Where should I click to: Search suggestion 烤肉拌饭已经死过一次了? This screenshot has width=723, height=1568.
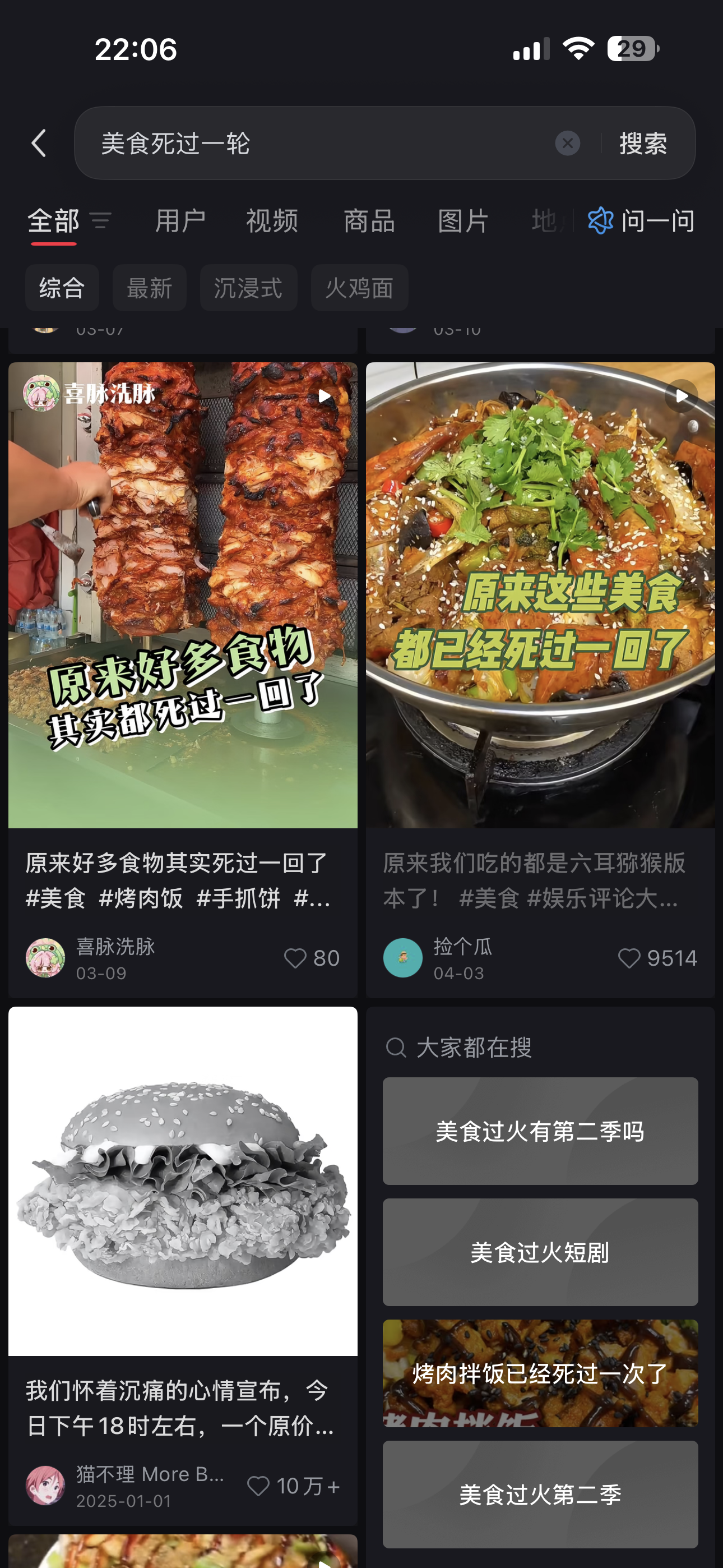click(x=540, y=1373)
